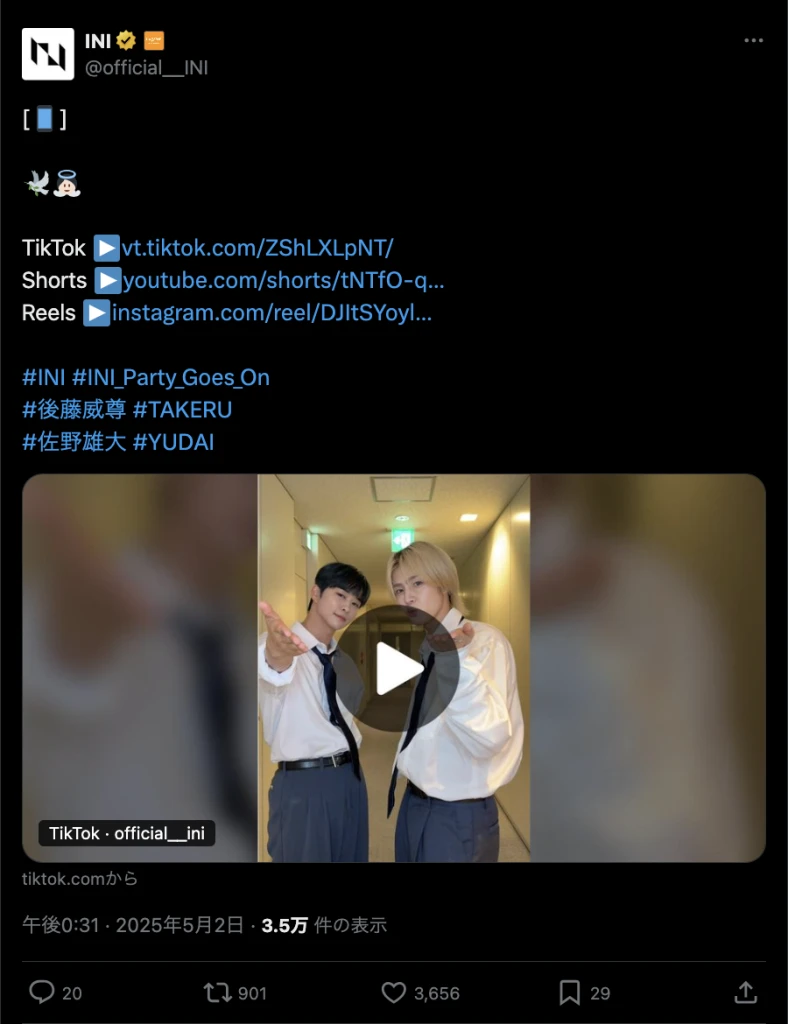This screenshot has height=1024, width=788.
Task: Open the post's overflow menu
Action: 753,41
